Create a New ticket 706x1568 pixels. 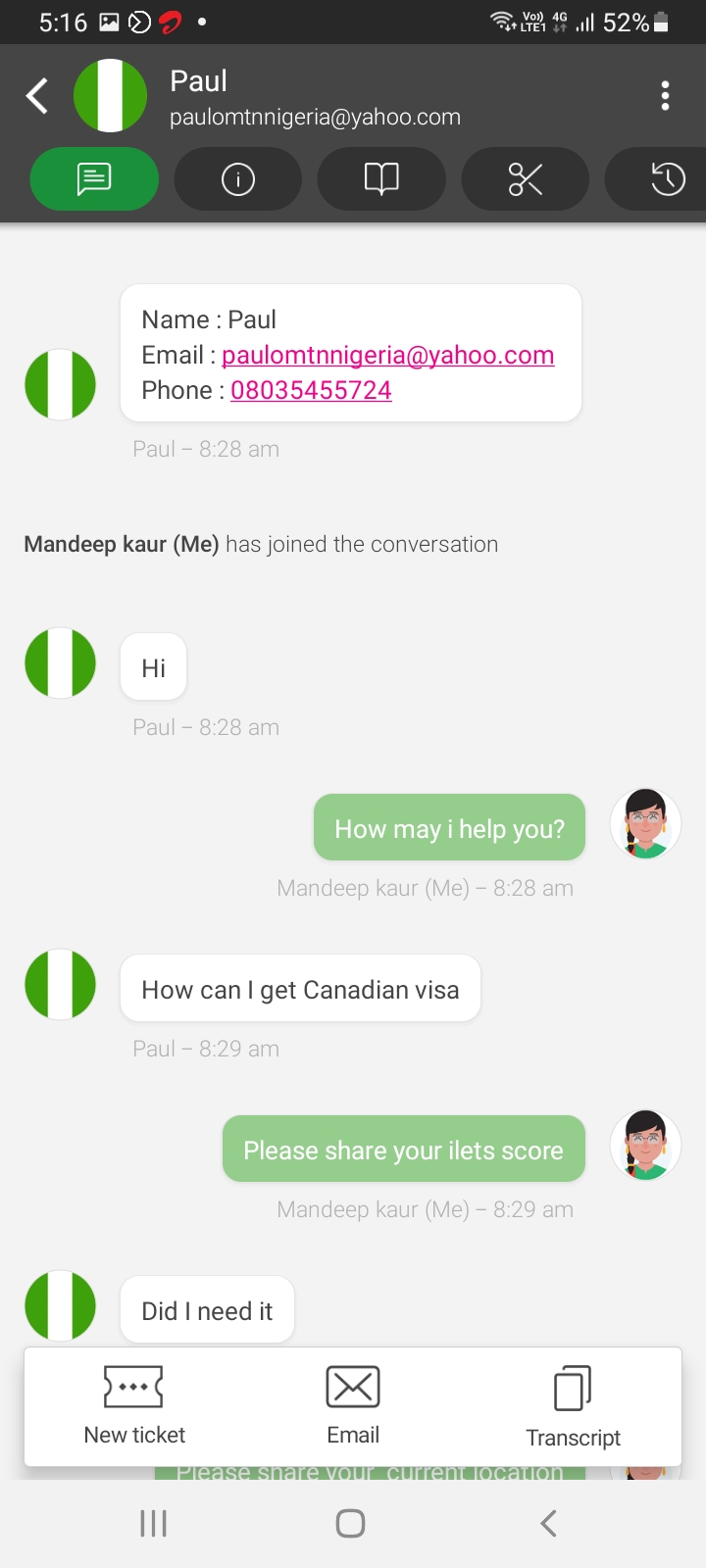134,1406
